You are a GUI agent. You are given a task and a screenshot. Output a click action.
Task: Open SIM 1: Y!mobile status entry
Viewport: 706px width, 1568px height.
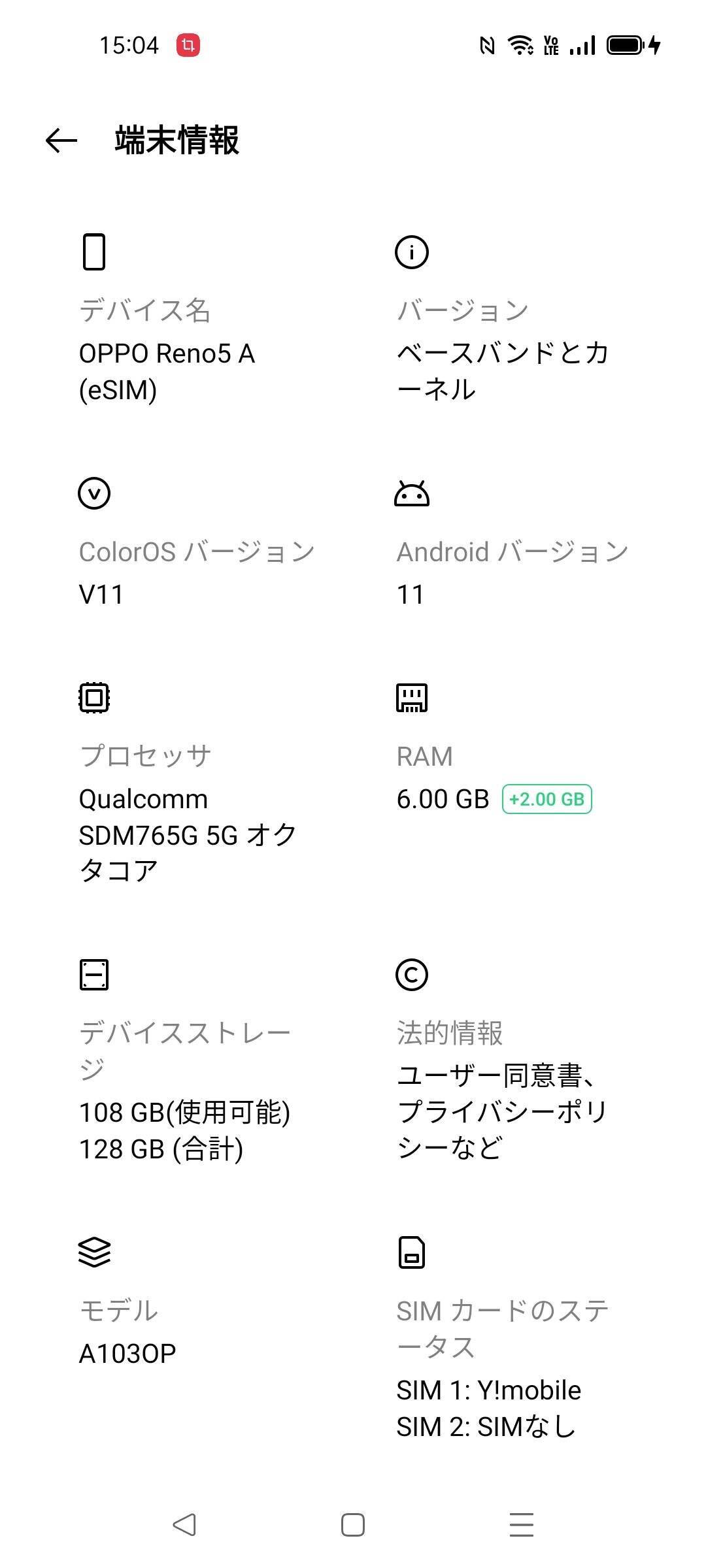(x=489, y=1388)
